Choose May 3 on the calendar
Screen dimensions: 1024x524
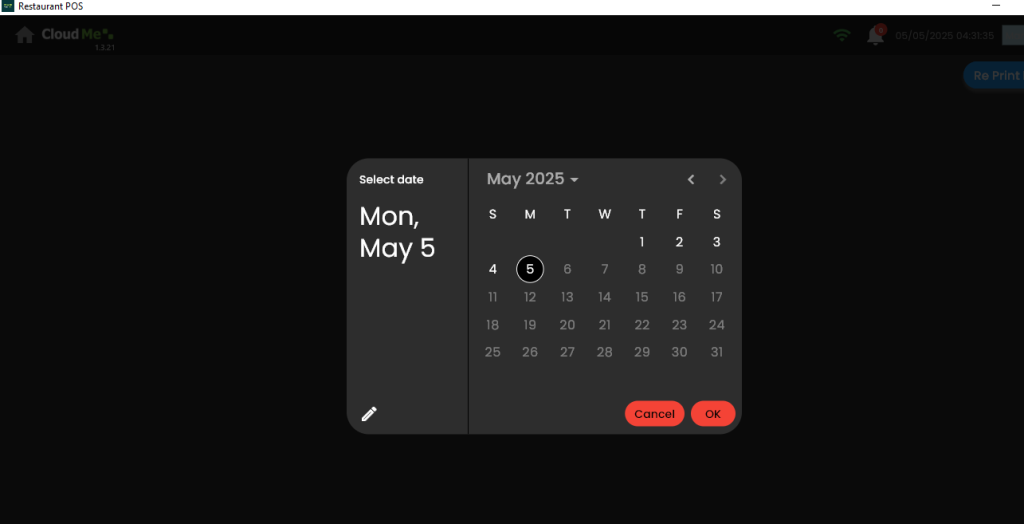click(716, 242)
